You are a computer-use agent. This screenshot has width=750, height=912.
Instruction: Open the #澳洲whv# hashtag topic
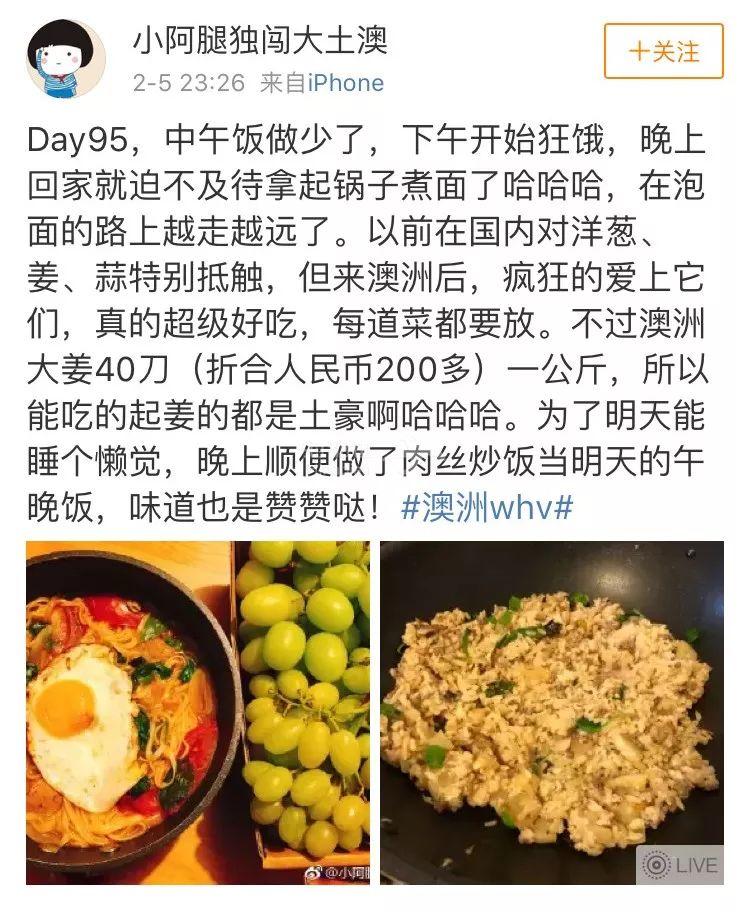(486, 506)
